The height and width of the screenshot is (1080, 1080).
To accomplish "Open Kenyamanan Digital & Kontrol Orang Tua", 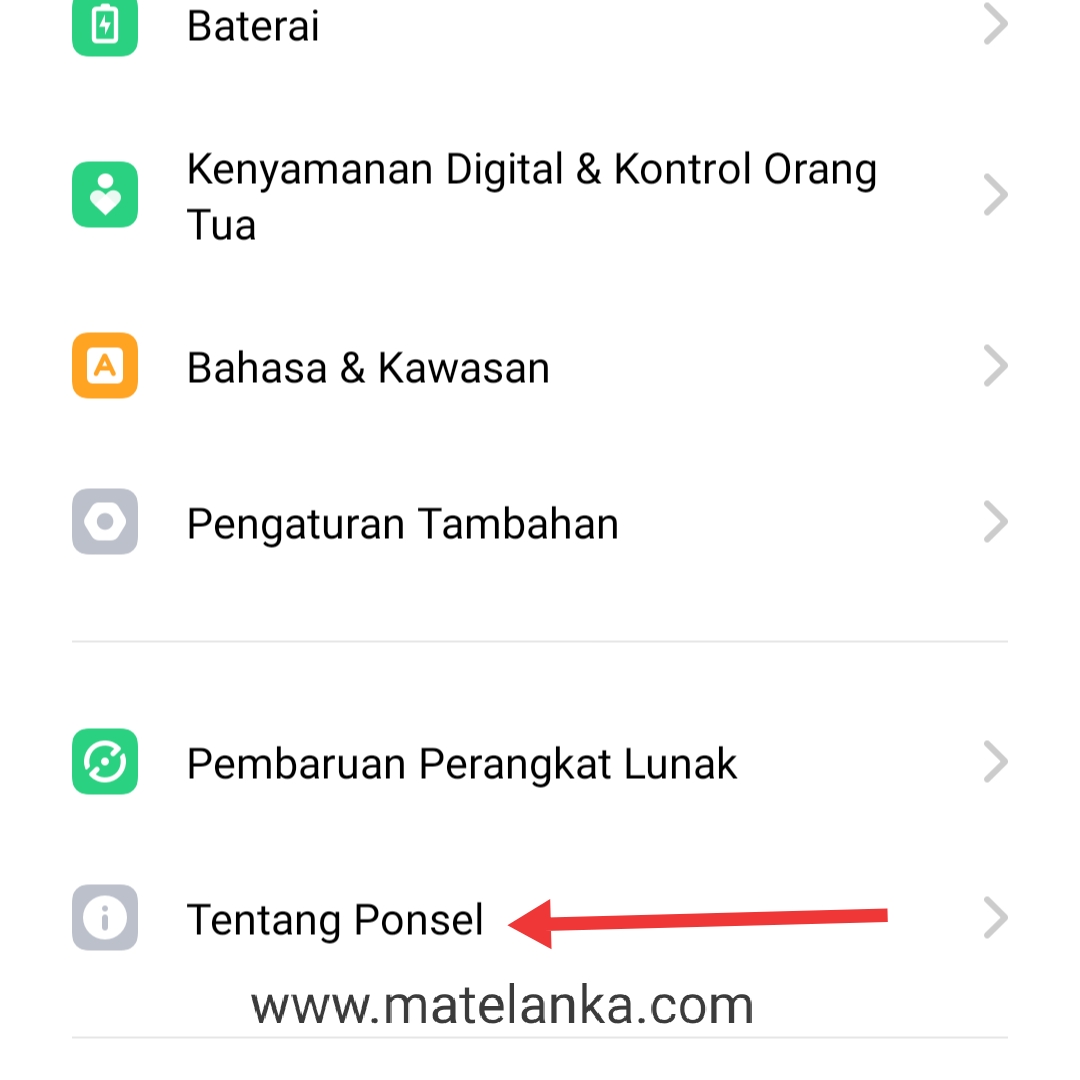I will click(530, 196).
